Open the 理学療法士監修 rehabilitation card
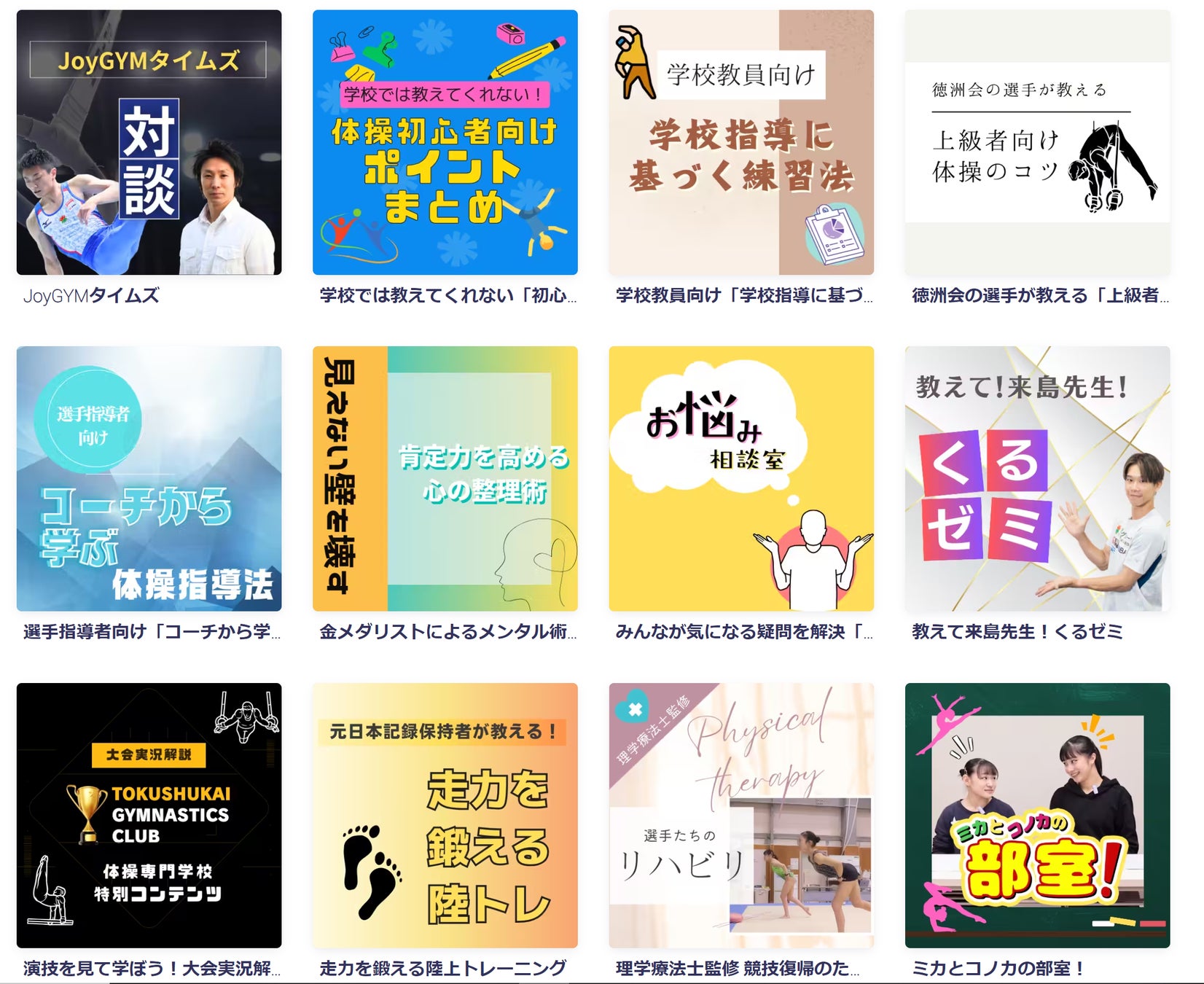Viewport: 1204px width, 984px height. [x=741, y=815]
